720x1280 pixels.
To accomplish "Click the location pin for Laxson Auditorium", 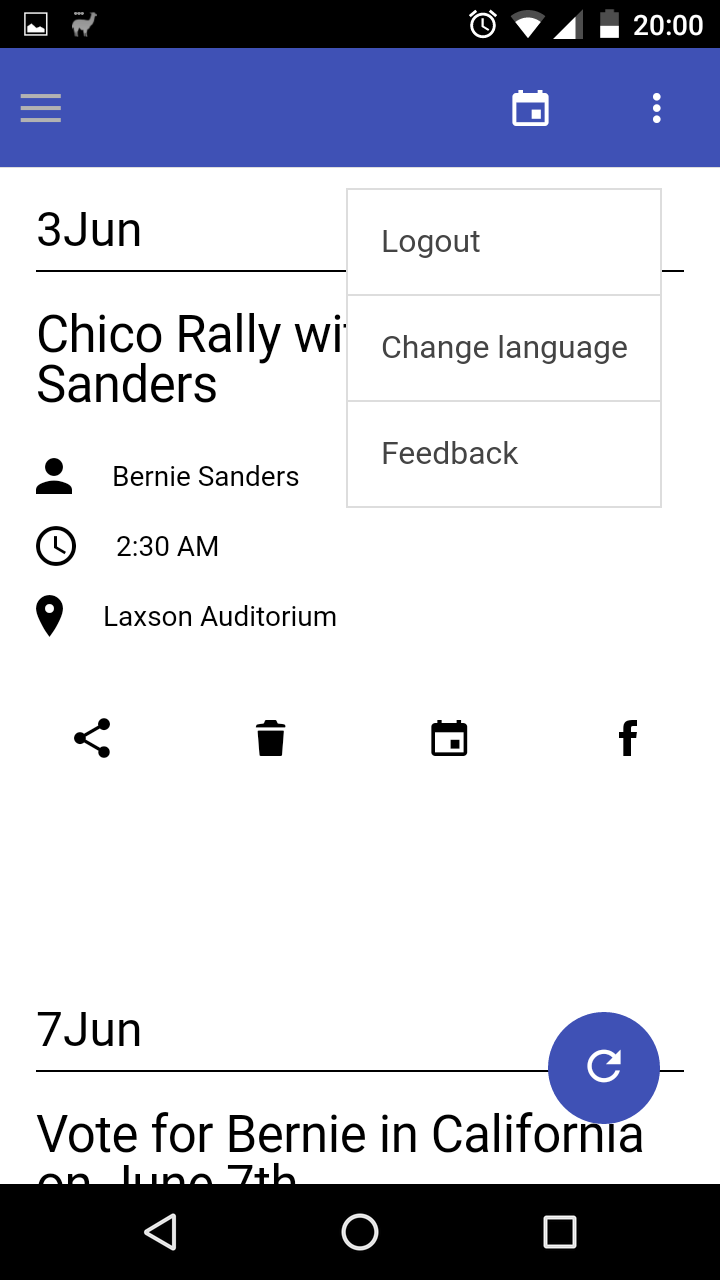I will [50, 616].
